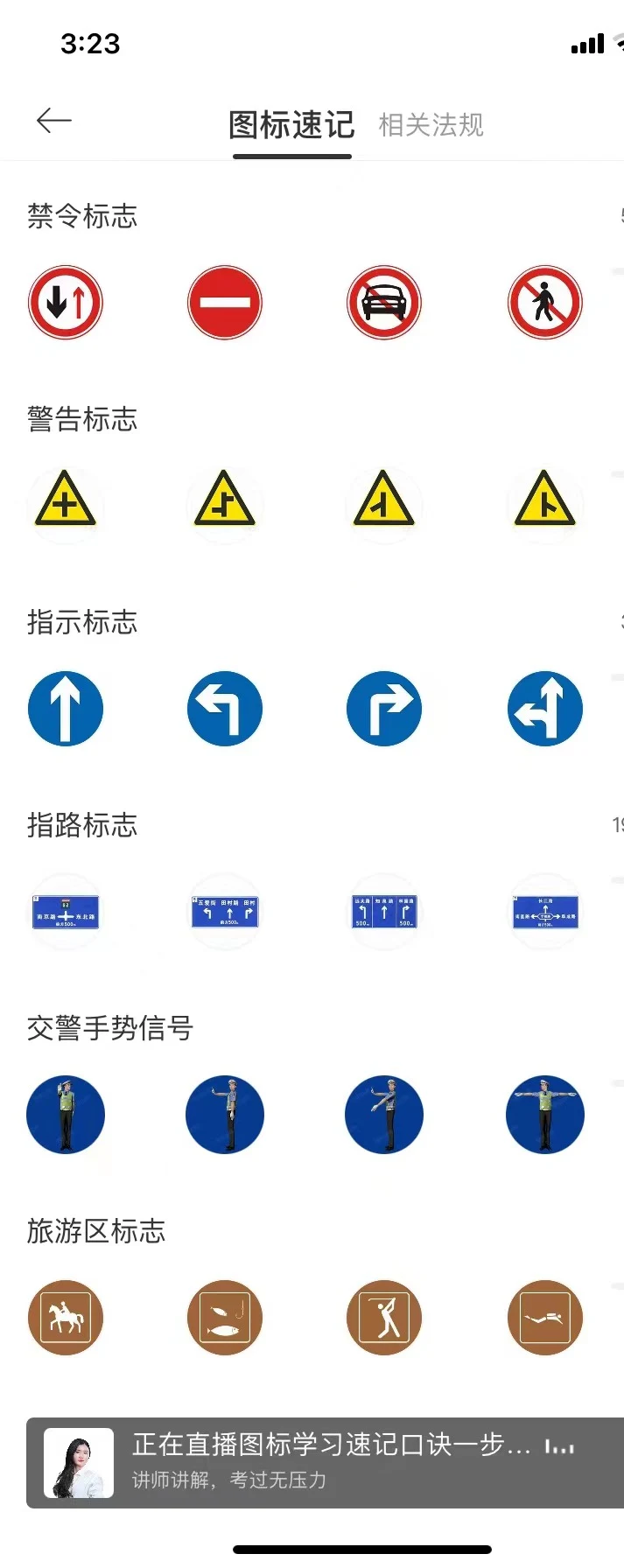This screenshot has height=1568, width=624.
Task: Open the live broadcast banner 正在直播图标学习
Action: coord(331,1462)
